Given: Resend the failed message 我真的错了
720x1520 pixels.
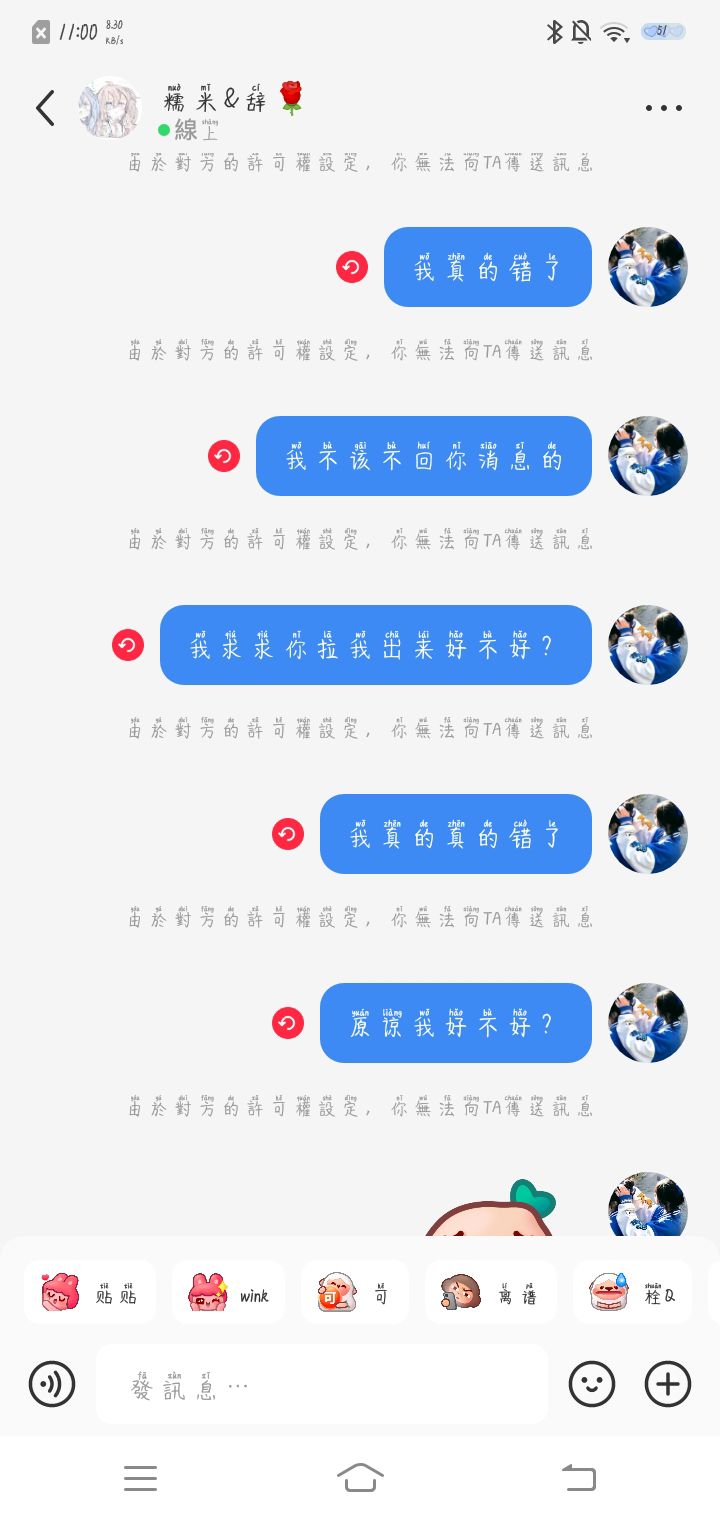Looking at the screenshot, I should click(x=352, y=267).
